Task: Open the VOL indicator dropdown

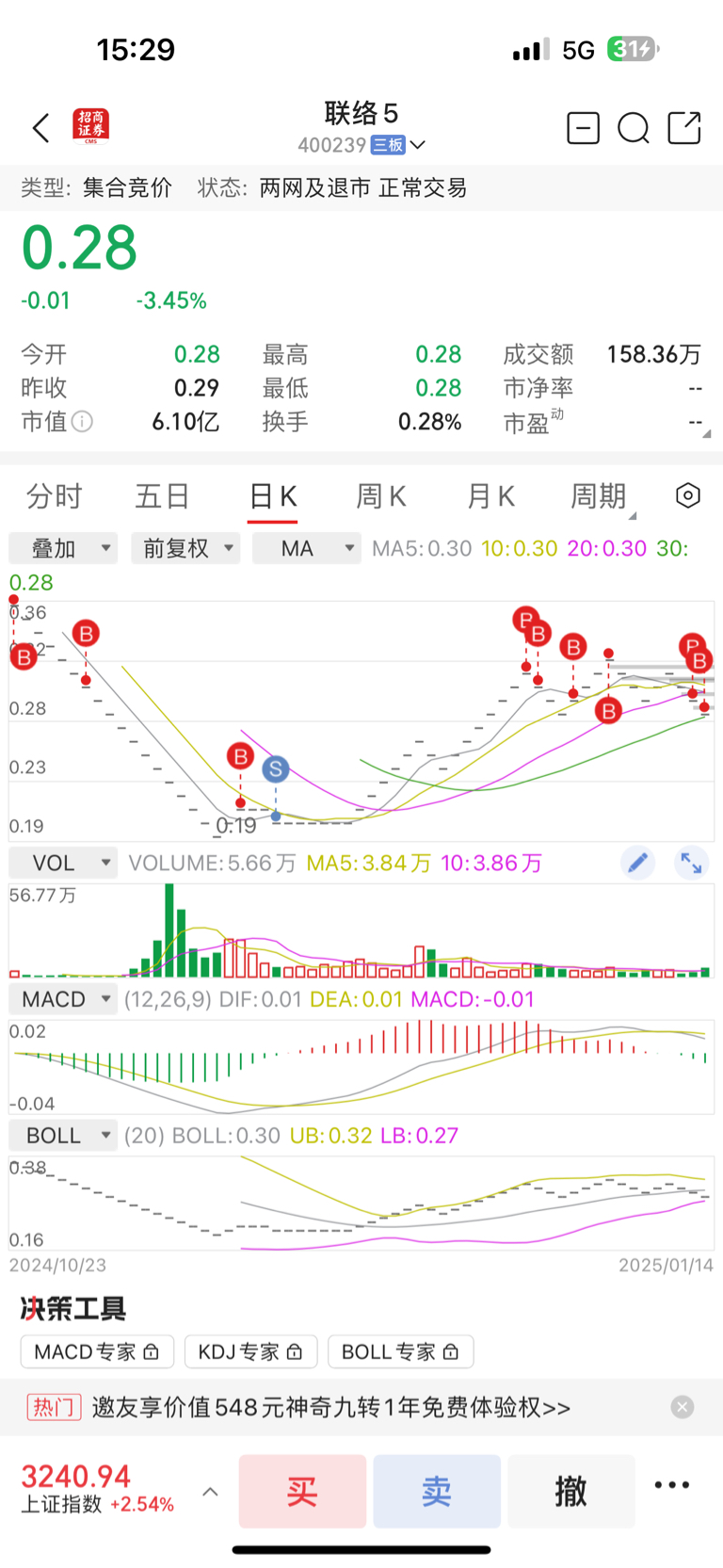Action: 63,863
